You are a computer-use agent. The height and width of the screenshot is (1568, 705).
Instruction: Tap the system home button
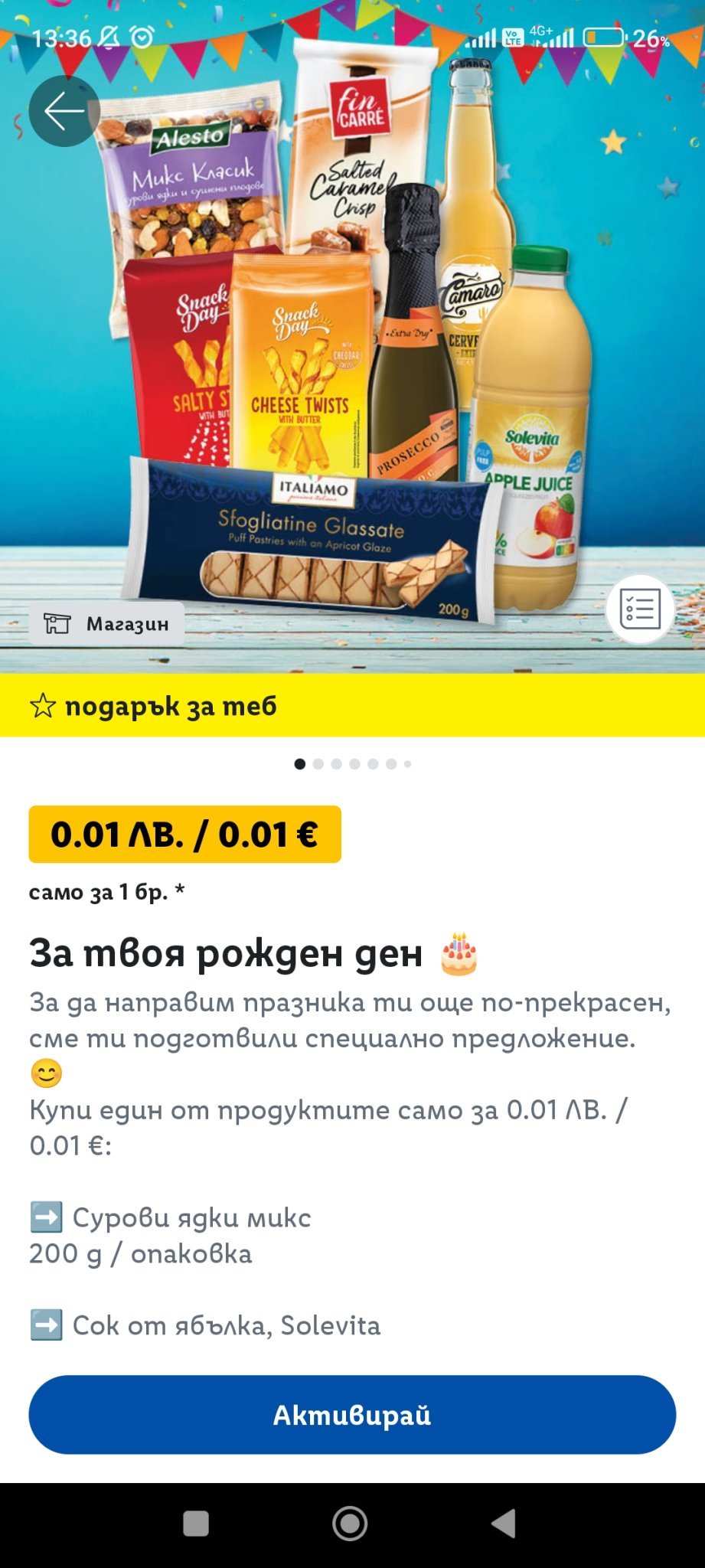(350, 1524)
